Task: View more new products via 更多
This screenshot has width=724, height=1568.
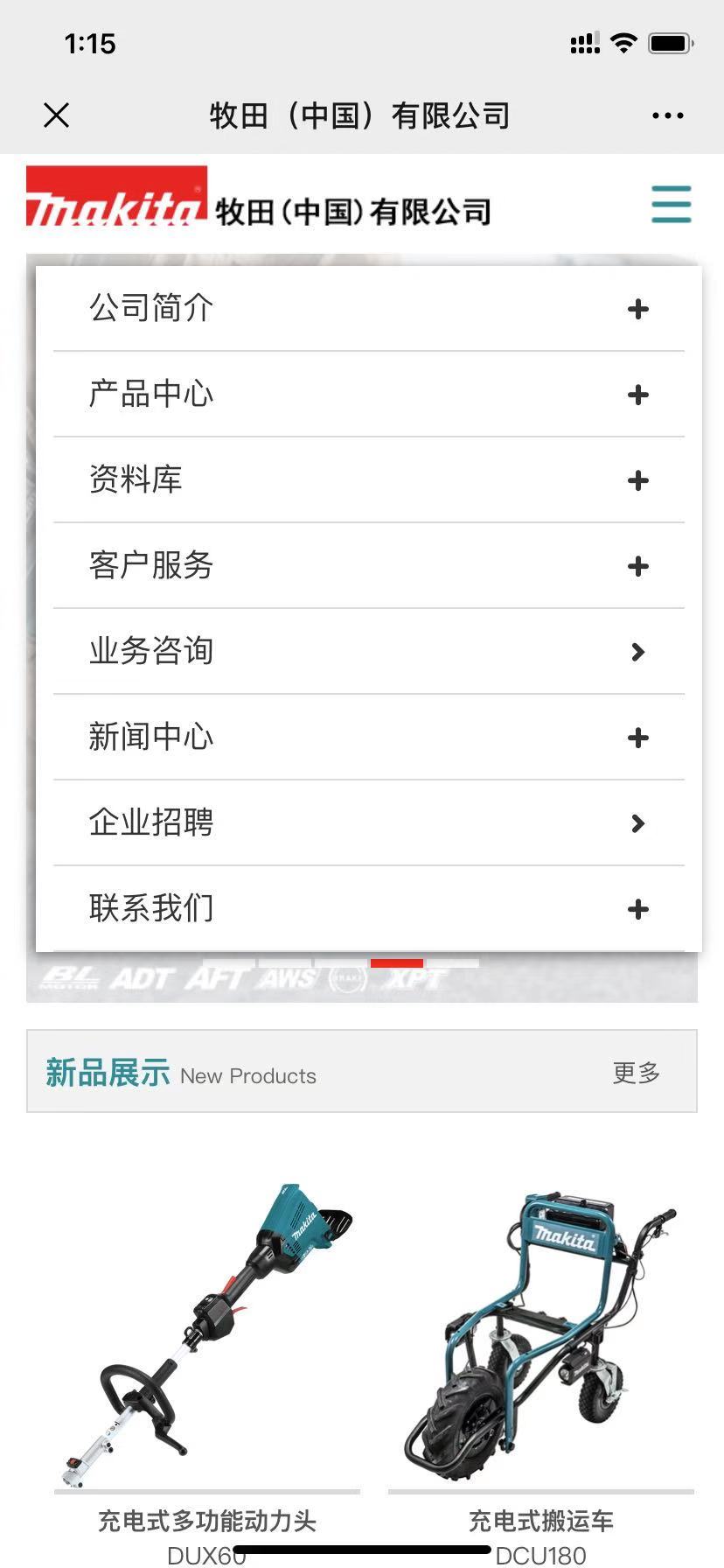Action: 636,1072
